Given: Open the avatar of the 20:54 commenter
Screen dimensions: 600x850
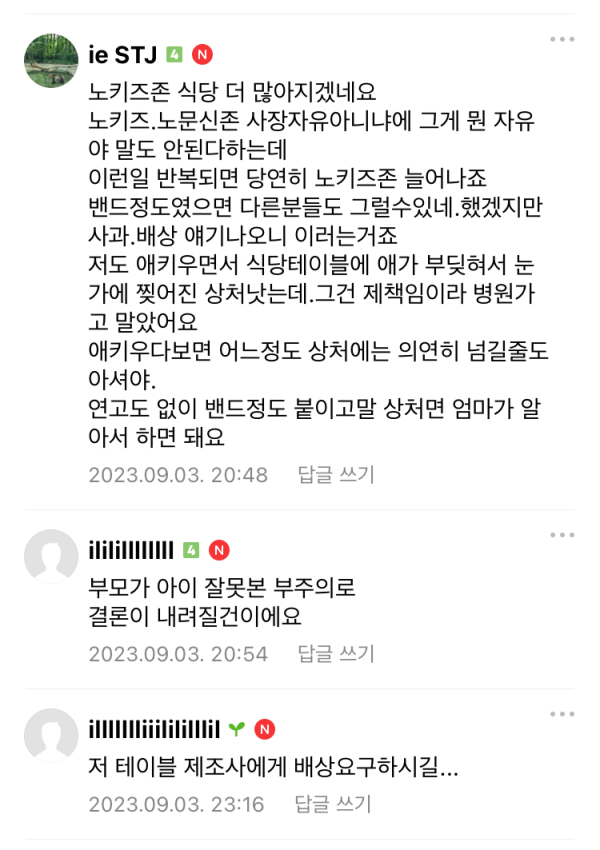Looking at the screenshot, I should [x=51, y=556].
